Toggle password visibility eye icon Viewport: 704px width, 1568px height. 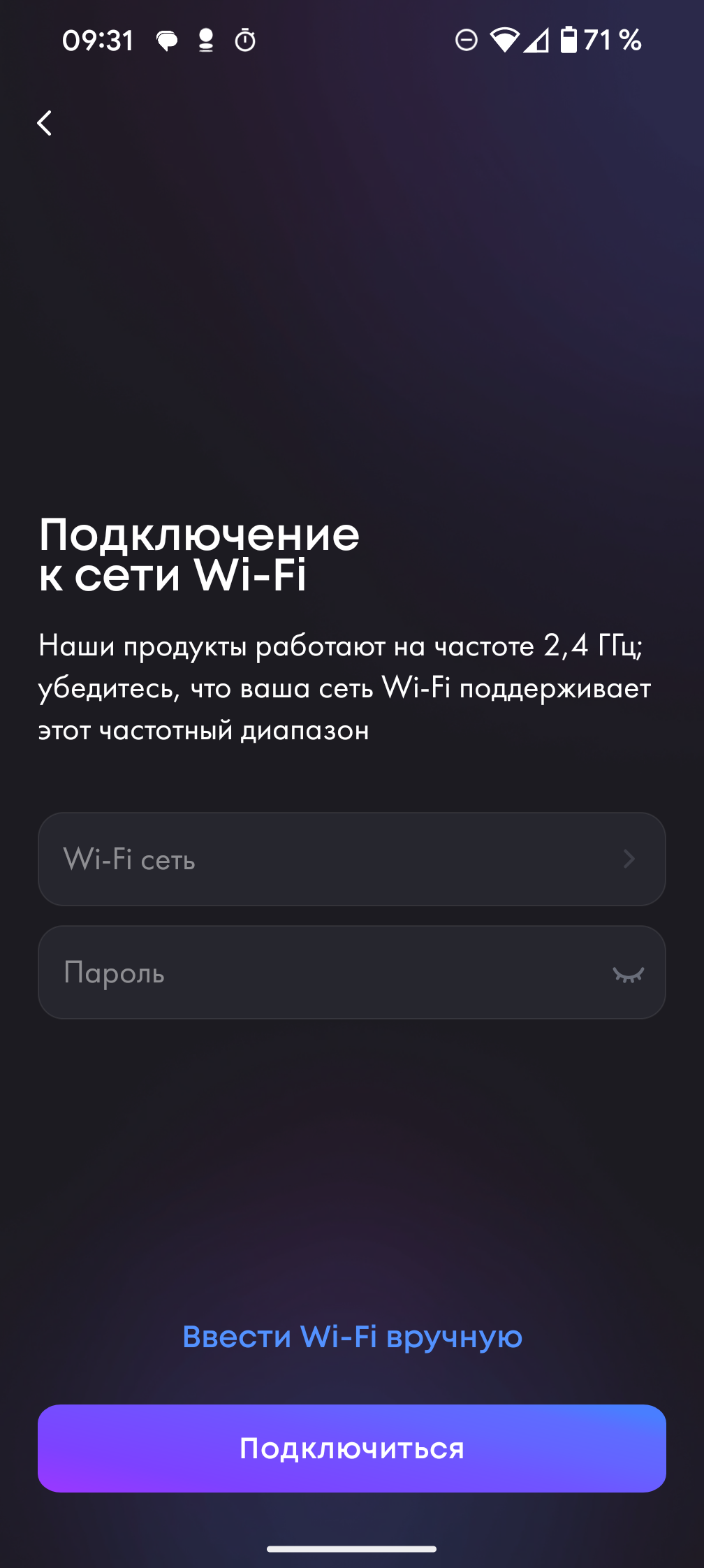[628, 973]
